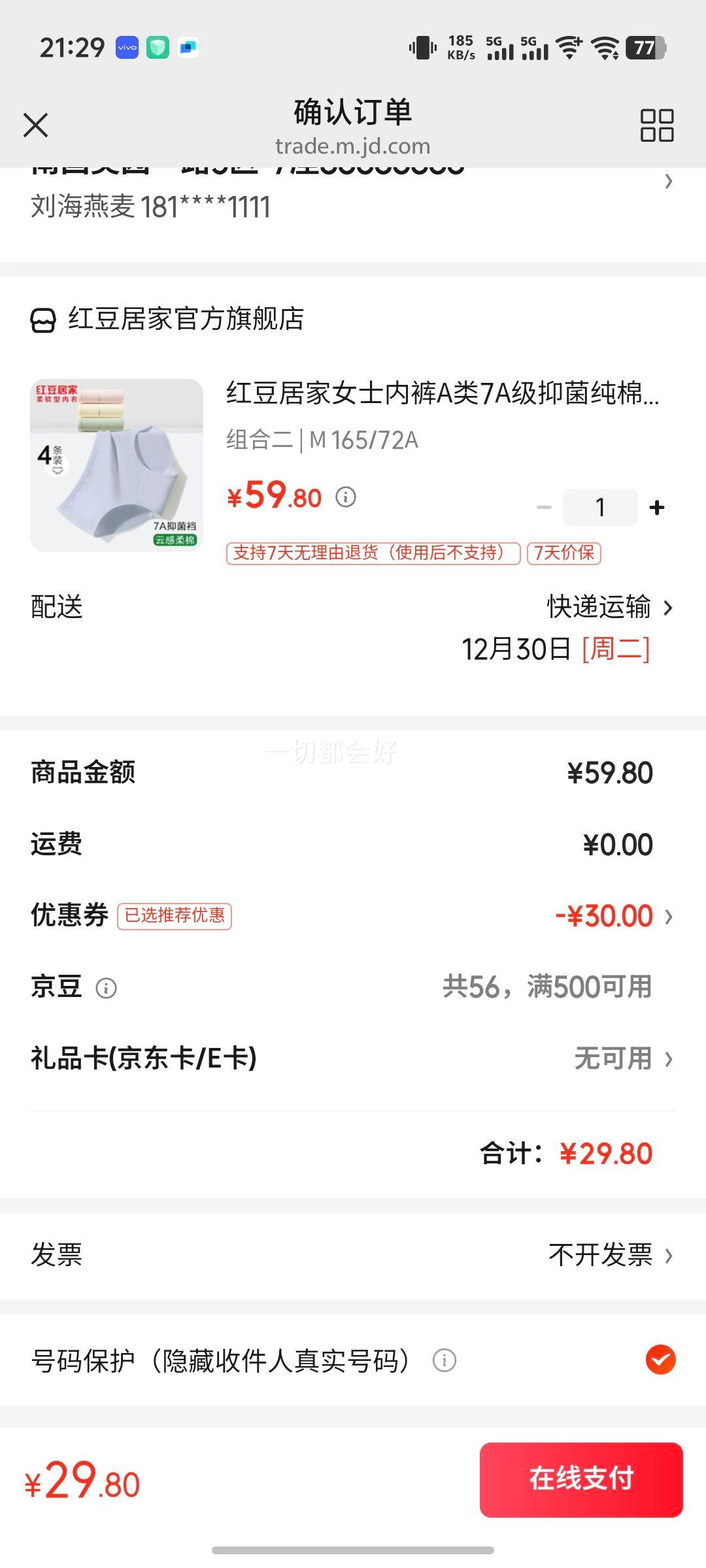
Task: Open the underwear product thumbnail
Action: pyautogui.click(x=117, y=465)
